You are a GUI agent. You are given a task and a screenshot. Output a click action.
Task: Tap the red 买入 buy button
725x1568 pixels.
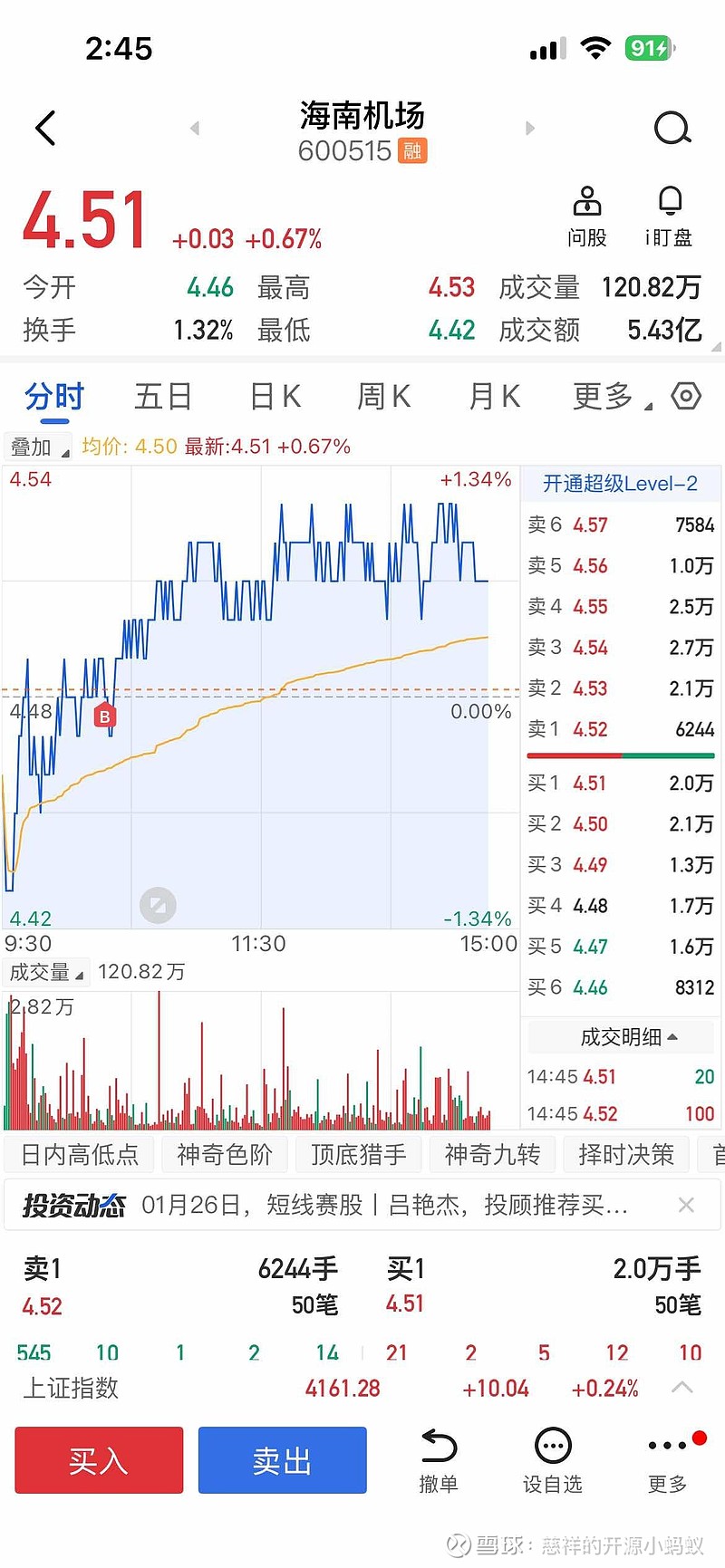tap(99, 1460)
